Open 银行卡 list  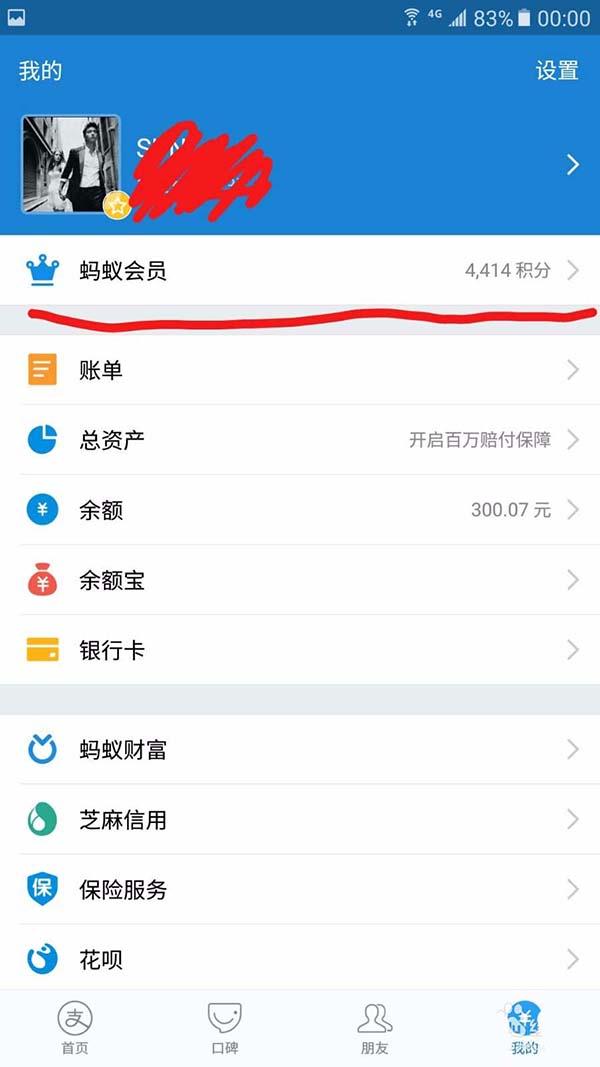point(300,650)
